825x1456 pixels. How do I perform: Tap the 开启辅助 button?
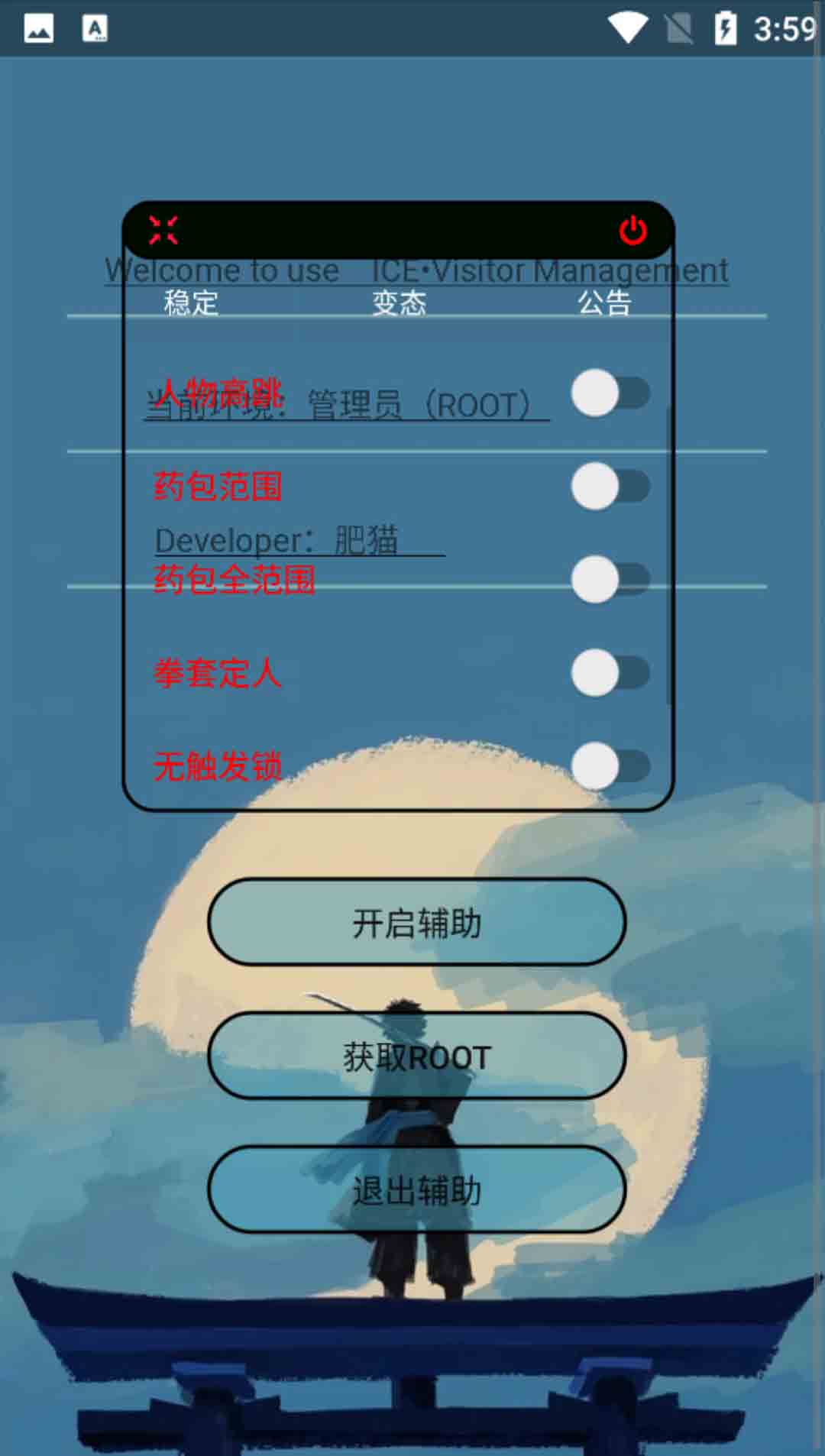point(416,922)
